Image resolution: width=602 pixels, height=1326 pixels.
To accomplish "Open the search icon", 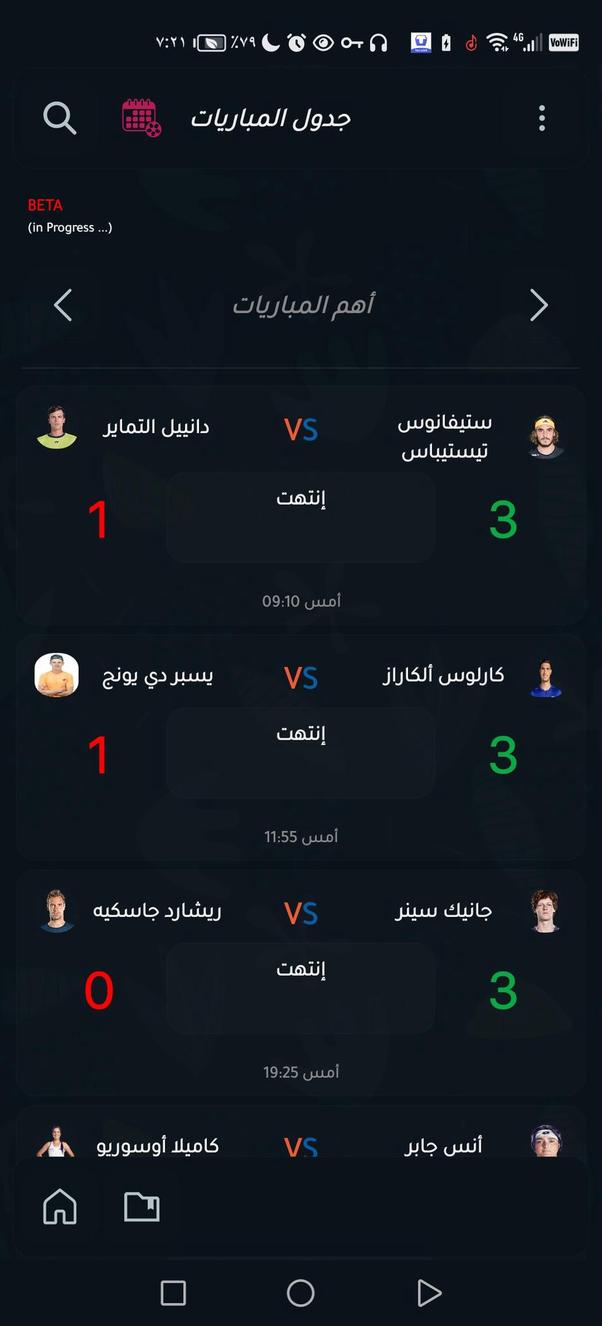I will (60, 118).
